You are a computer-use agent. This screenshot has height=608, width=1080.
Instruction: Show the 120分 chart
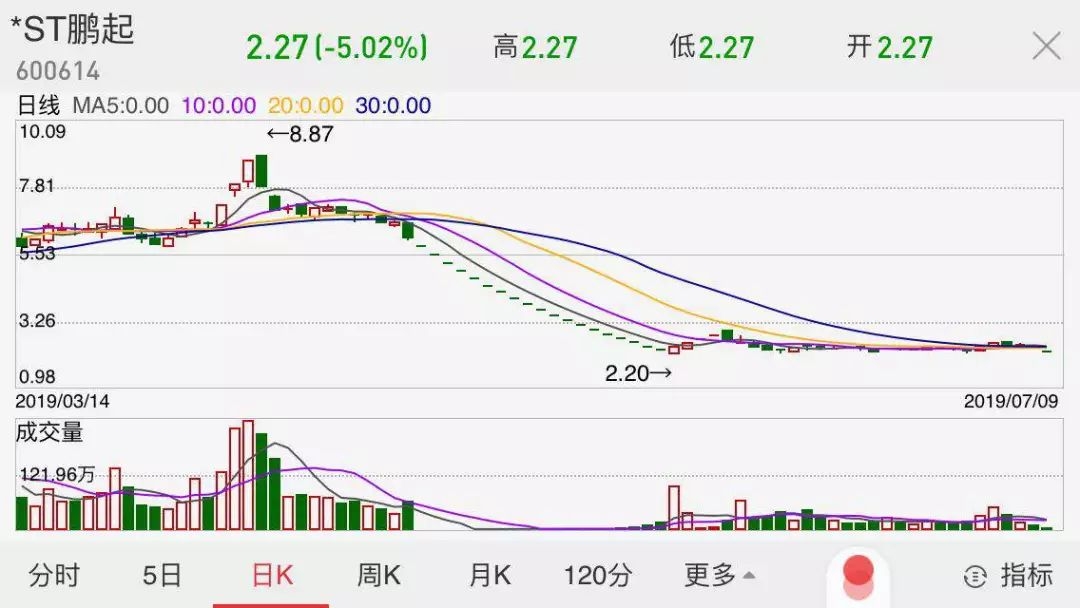(x=598, y=575)
